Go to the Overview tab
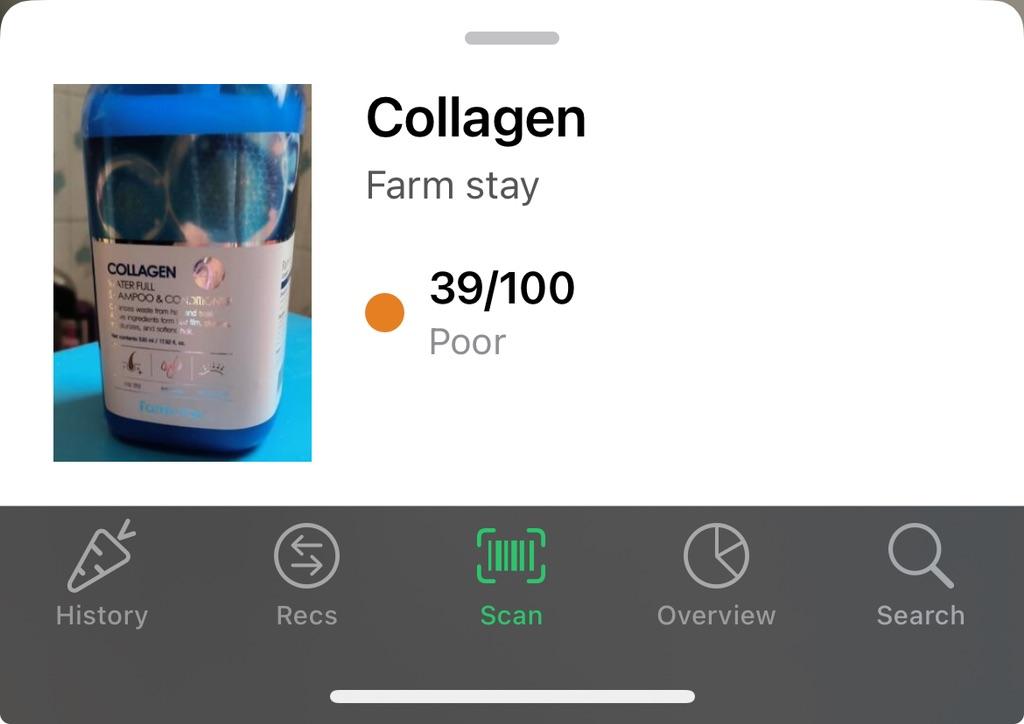 pyautogui.click(x=716, y=574)
